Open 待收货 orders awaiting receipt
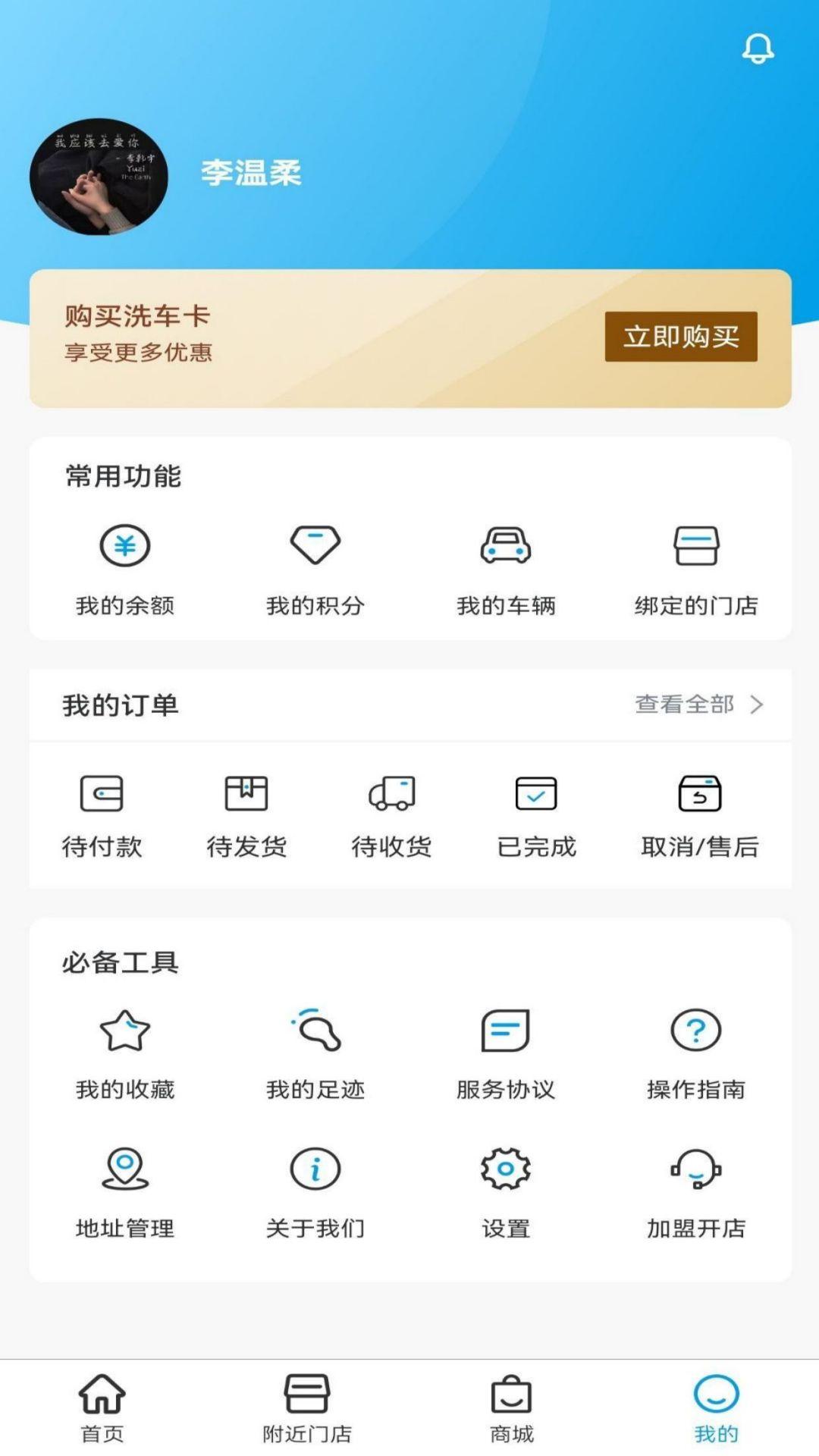The image size is (819, 1456). tap(391, 815)
